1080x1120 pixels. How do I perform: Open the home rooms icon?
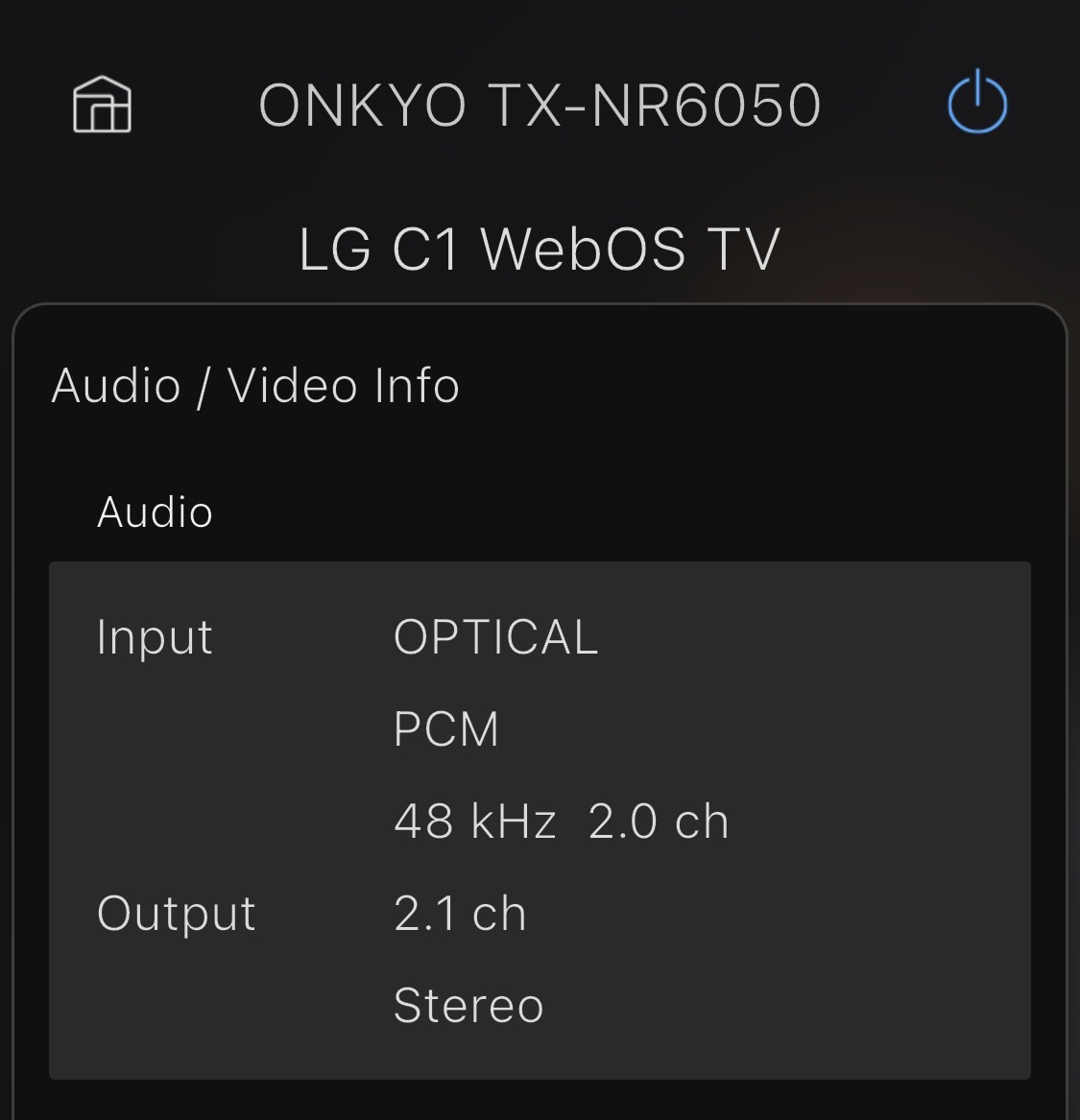click(102, 104)
